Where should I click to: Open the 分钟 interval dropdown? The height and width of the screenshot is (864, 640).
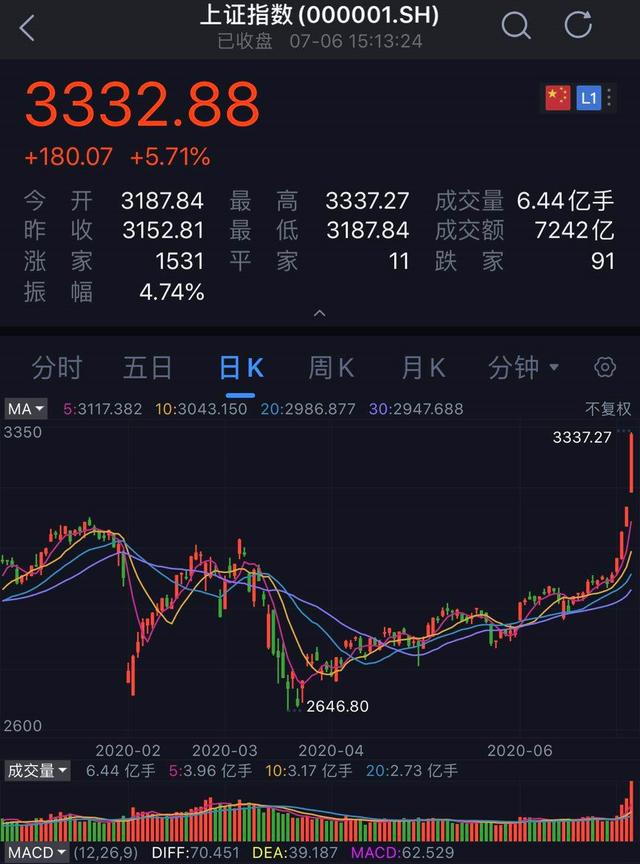[523, 368]
